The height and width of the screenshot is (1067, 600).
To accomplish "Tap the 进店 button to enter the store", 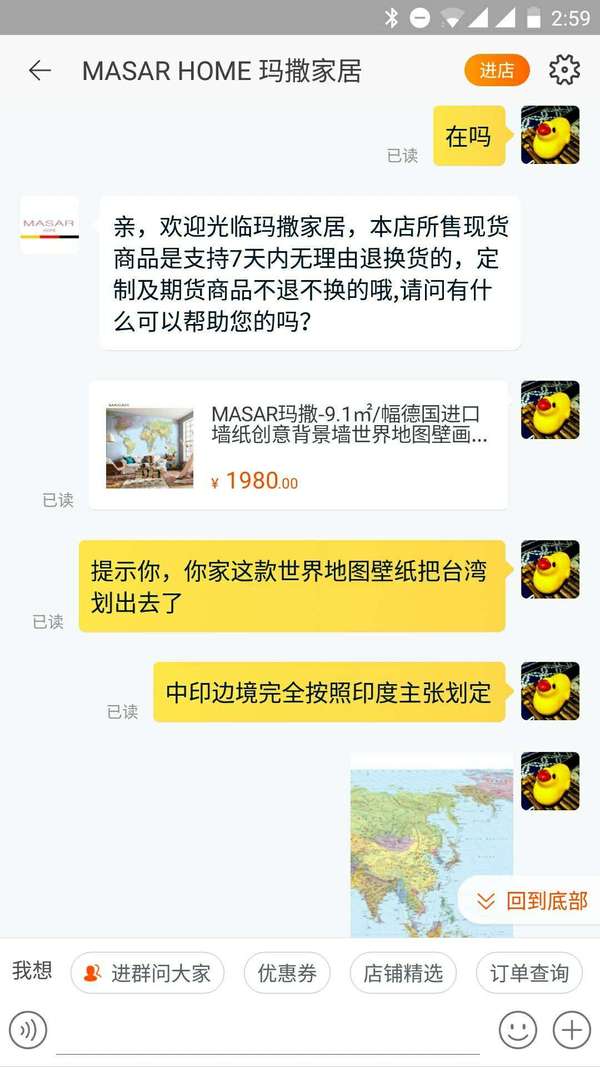I will coord(497,70).
